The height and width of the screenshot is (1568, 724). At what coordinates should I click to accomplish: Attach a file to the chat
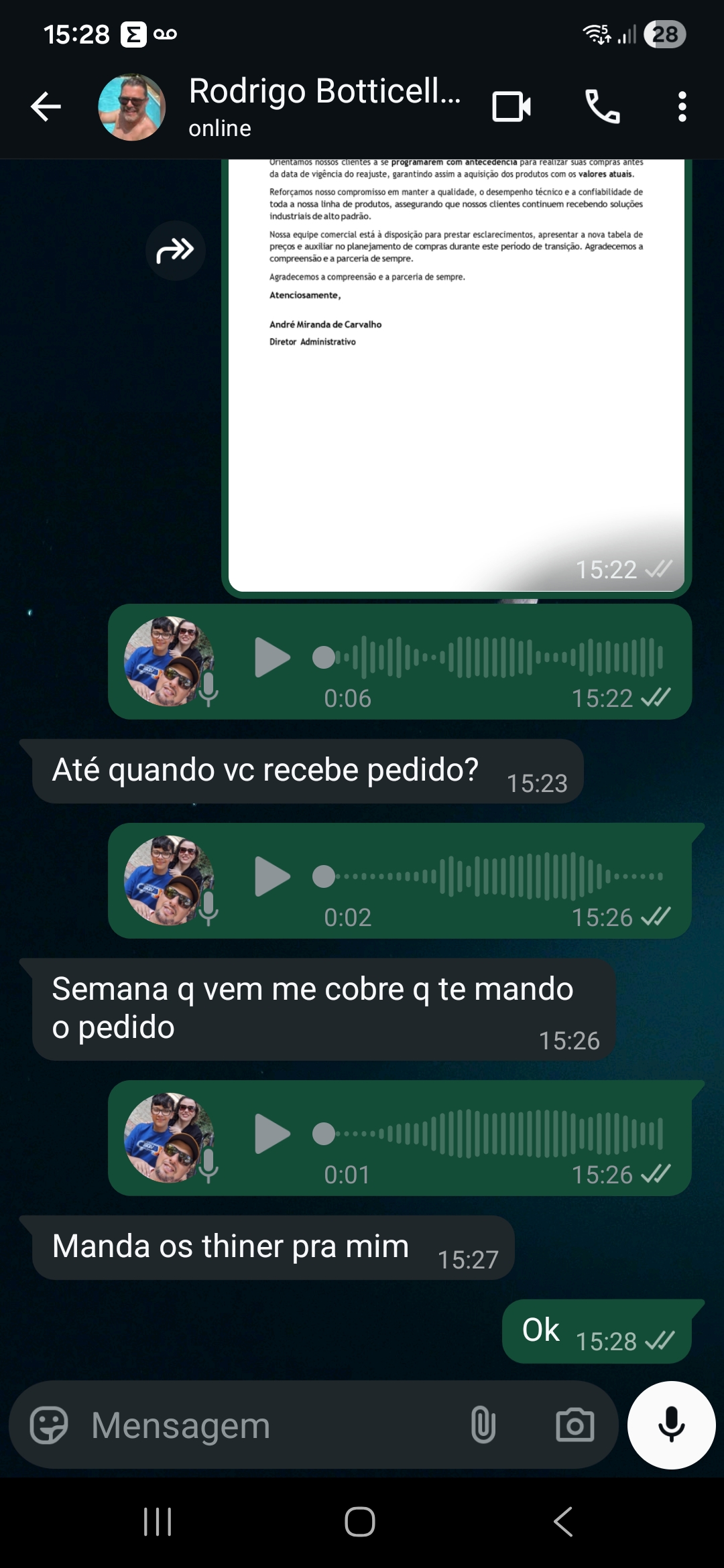coord(483,1425)
